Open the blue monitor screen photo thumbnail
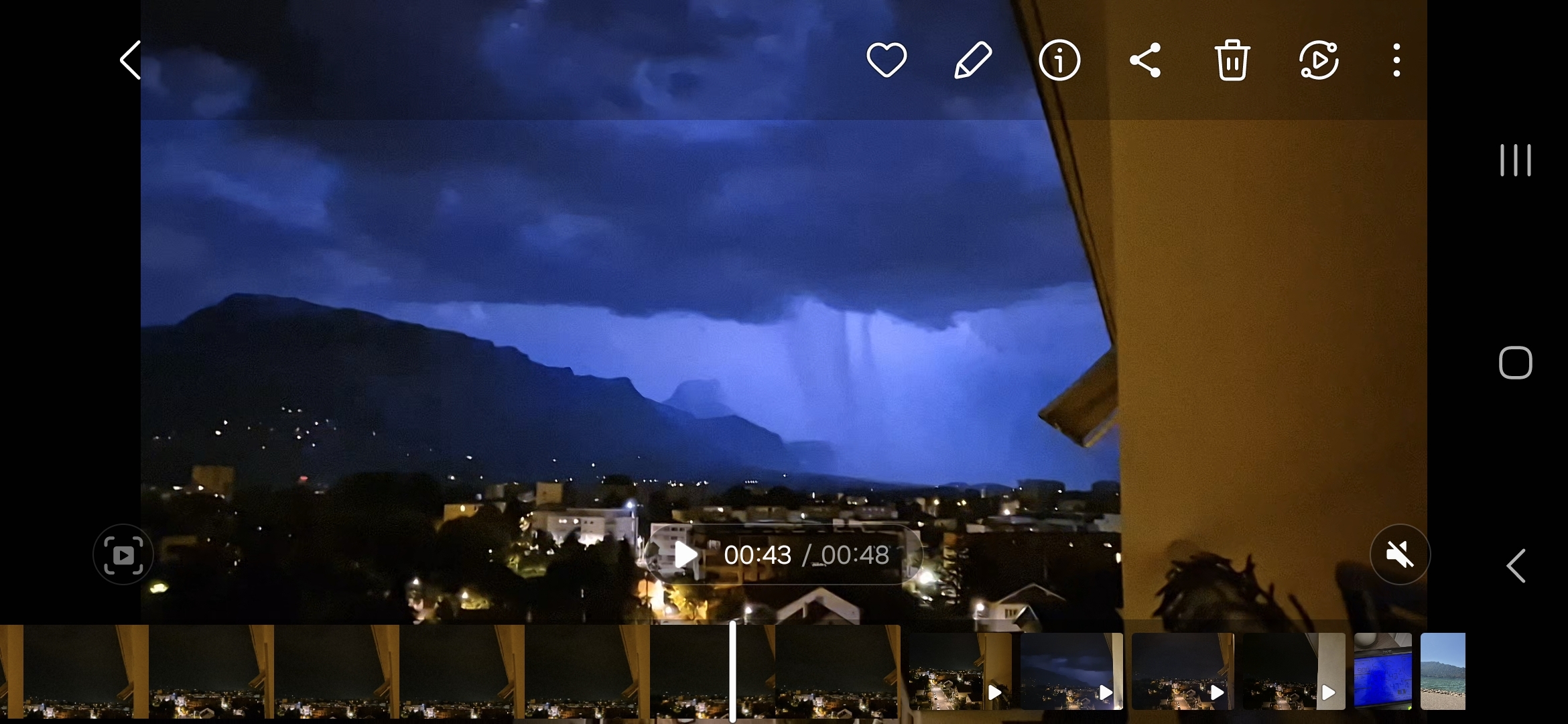The image size is (1568, 724). [x=1382, y=671]
